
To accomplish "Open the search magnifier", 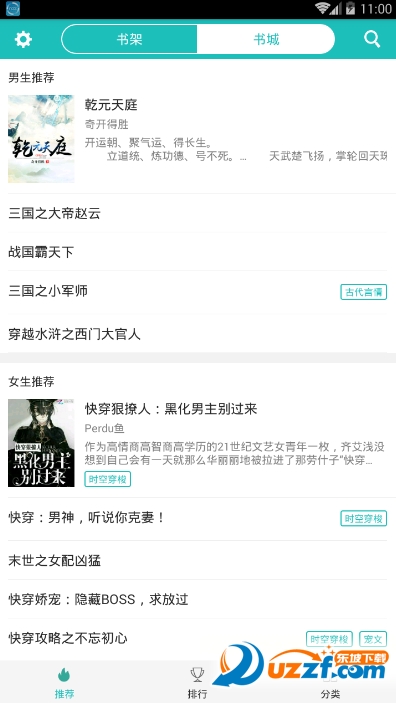I will [372, 39].
